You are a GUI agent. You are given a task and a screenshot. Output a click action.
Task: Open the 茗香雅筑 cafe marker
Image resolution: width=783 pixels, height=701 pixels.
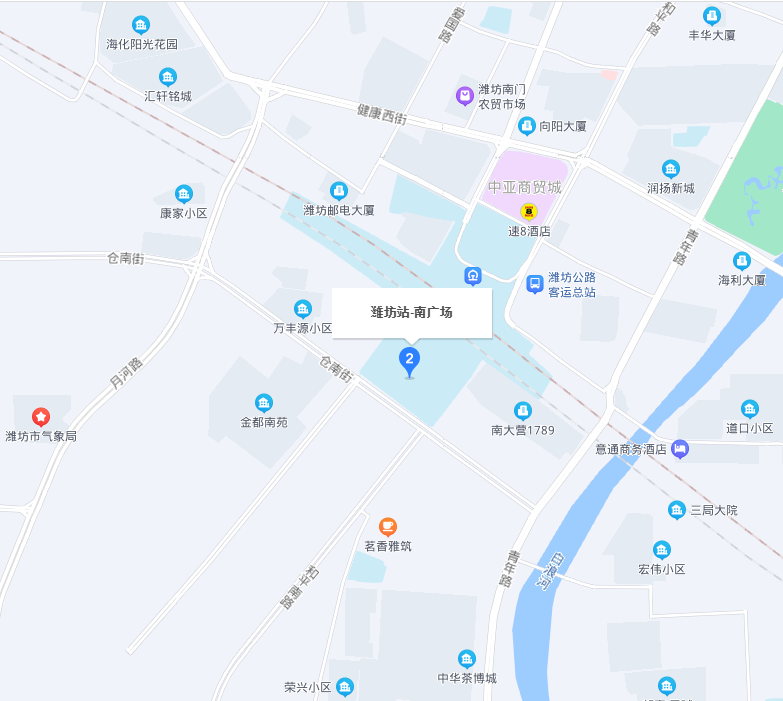[387, 526]
